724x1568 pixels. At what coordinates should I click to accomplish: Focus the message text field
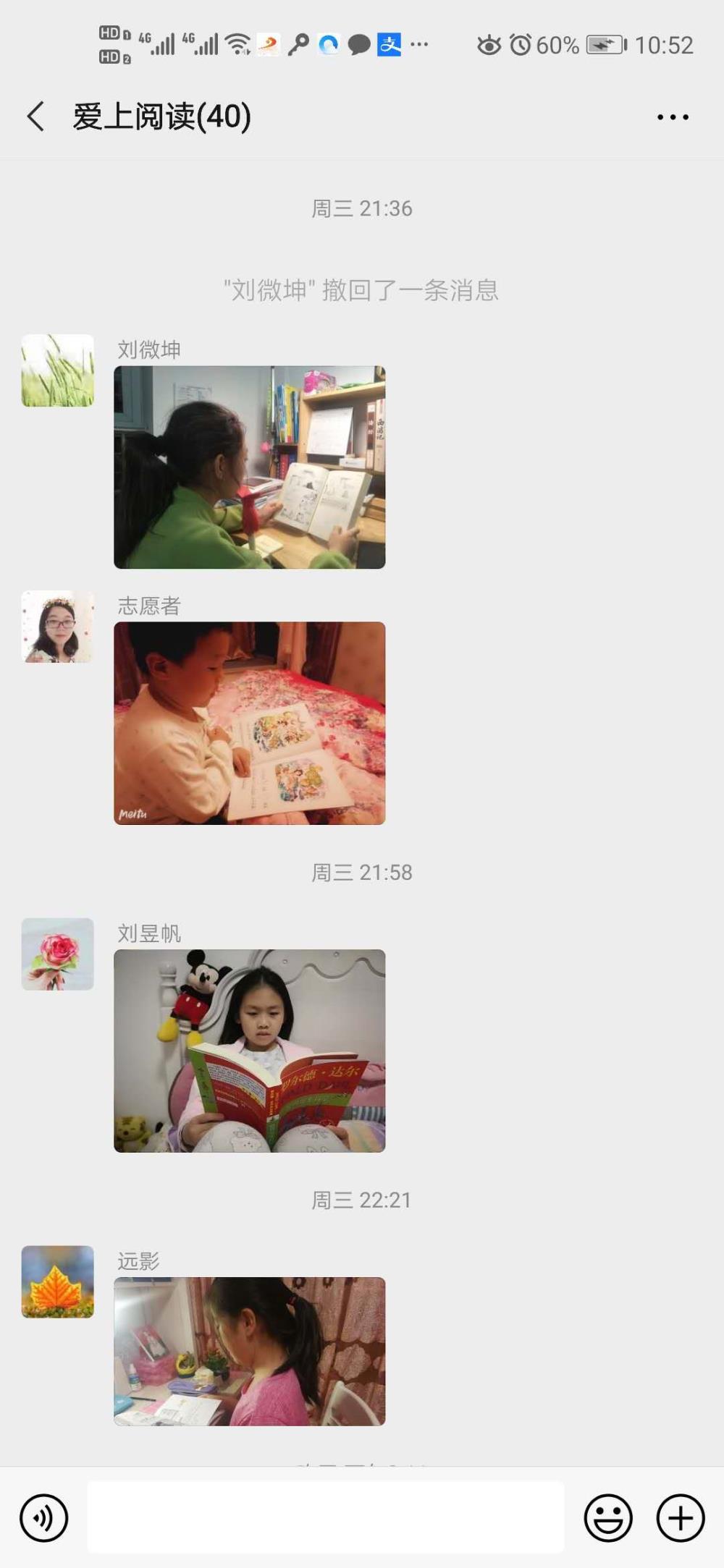click(x=326, y=1517)
